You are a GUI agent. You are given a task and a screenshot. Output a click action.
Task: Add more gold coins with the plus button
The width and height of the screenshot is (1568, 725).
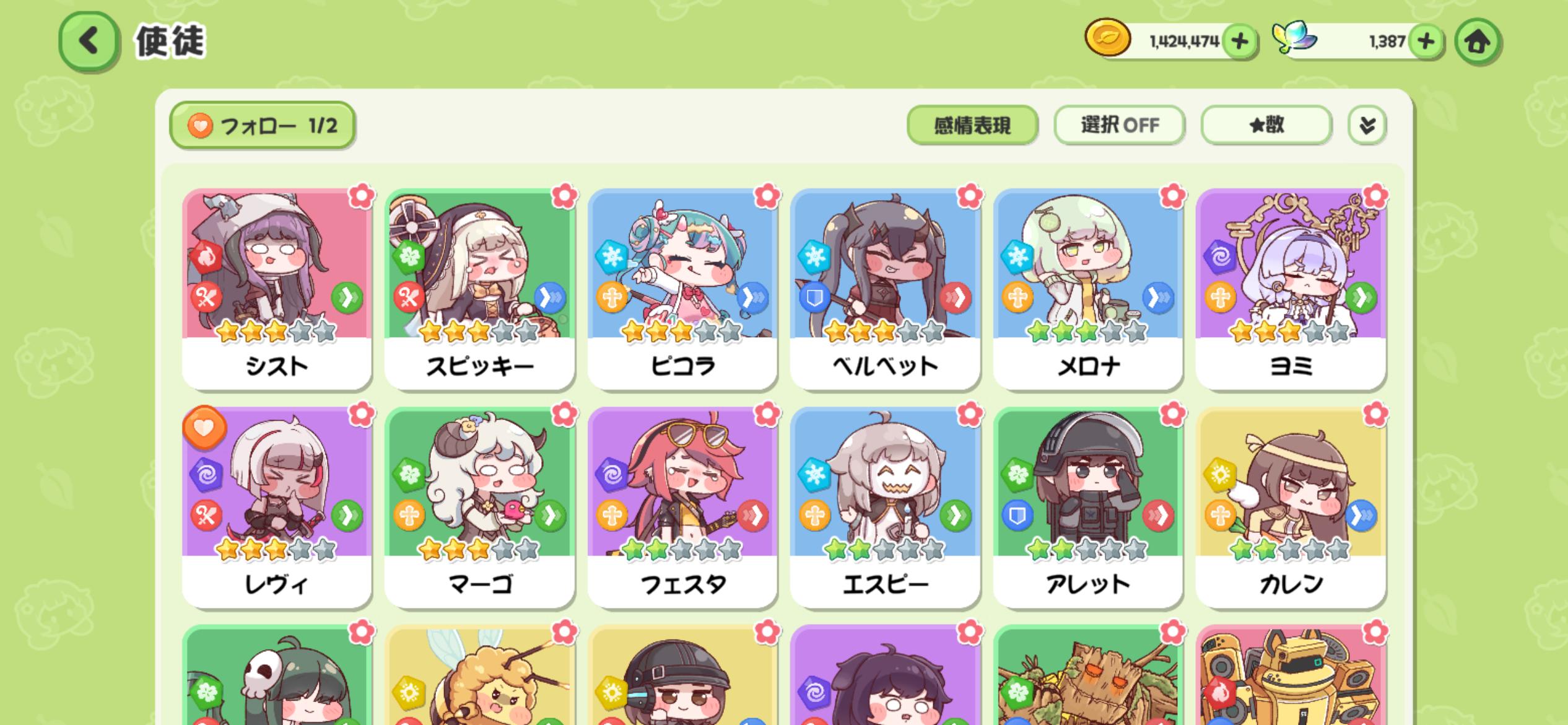click(1239, 42)
